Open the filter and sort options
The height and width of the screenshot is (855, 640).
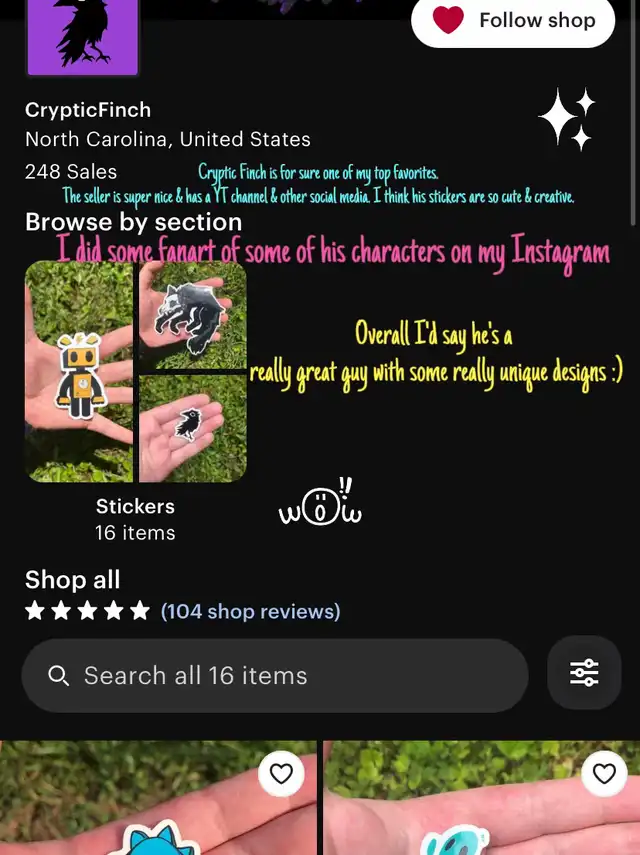tap(584, 673)
